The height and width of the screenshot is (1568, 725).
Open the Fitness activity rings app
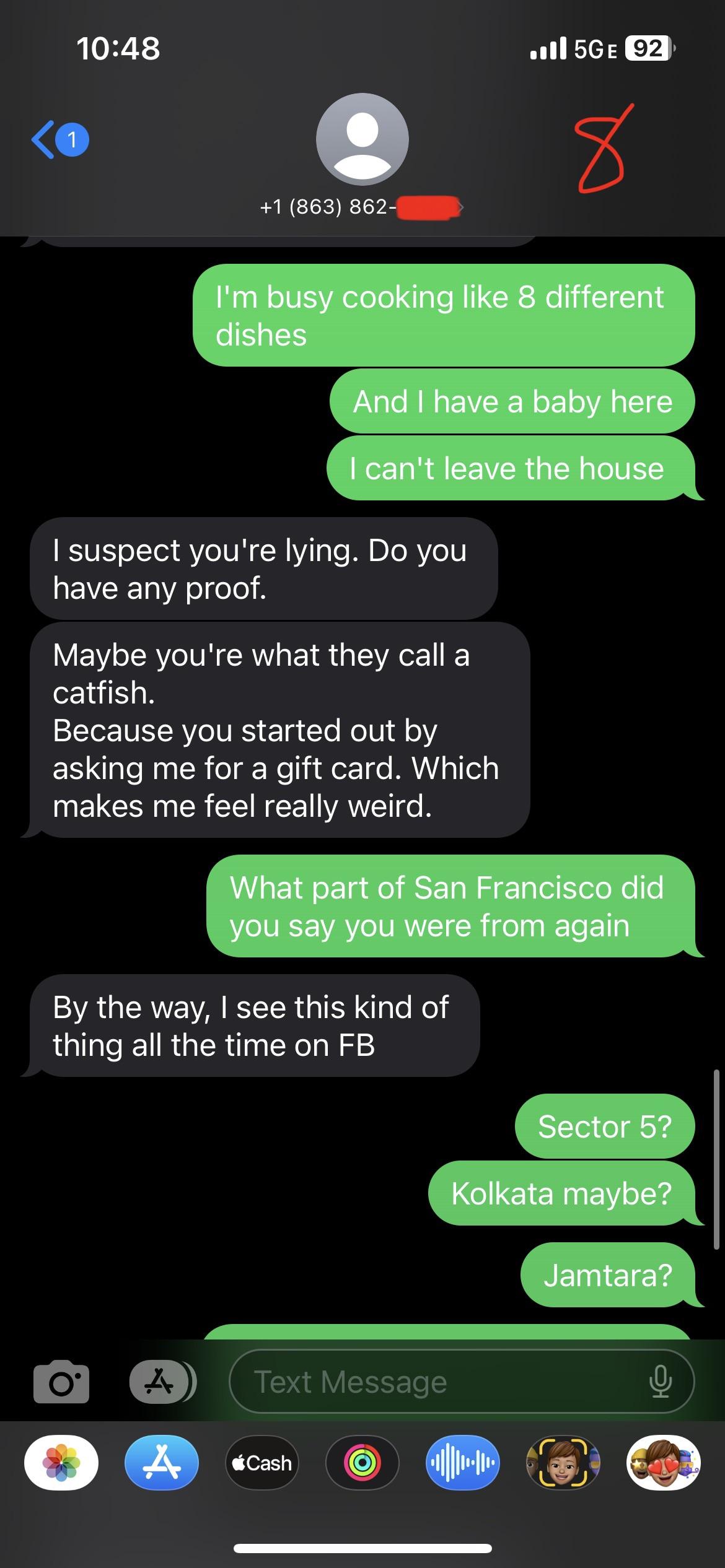click(x=362, y=1463)
